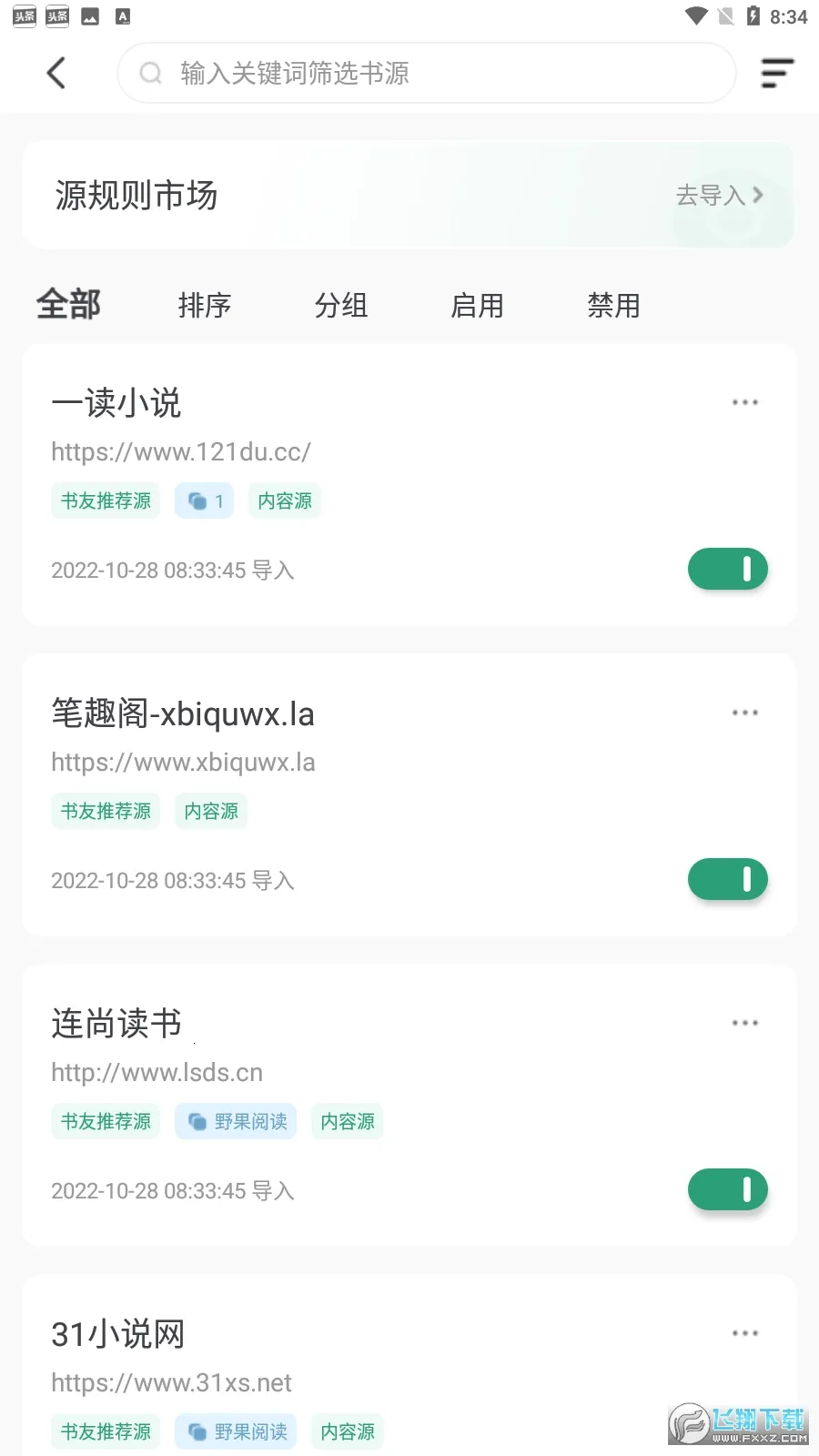Screen dimensions: 819x1456
Task: Open the options menu for 连尚读书
Action: [x=745, y=1023]
